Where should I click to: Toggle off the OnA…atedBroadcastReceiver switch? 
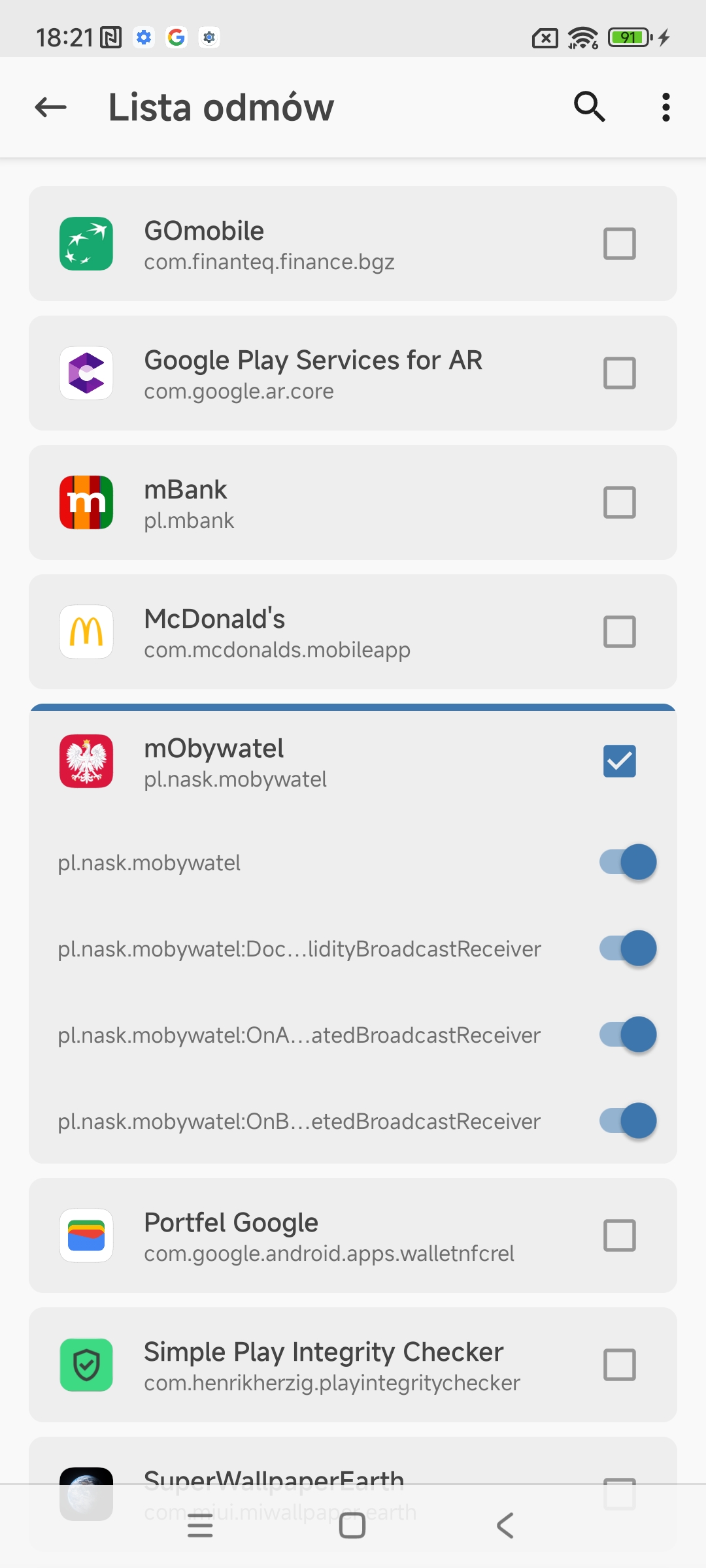pyautogui.click(x=628, y=1035)
